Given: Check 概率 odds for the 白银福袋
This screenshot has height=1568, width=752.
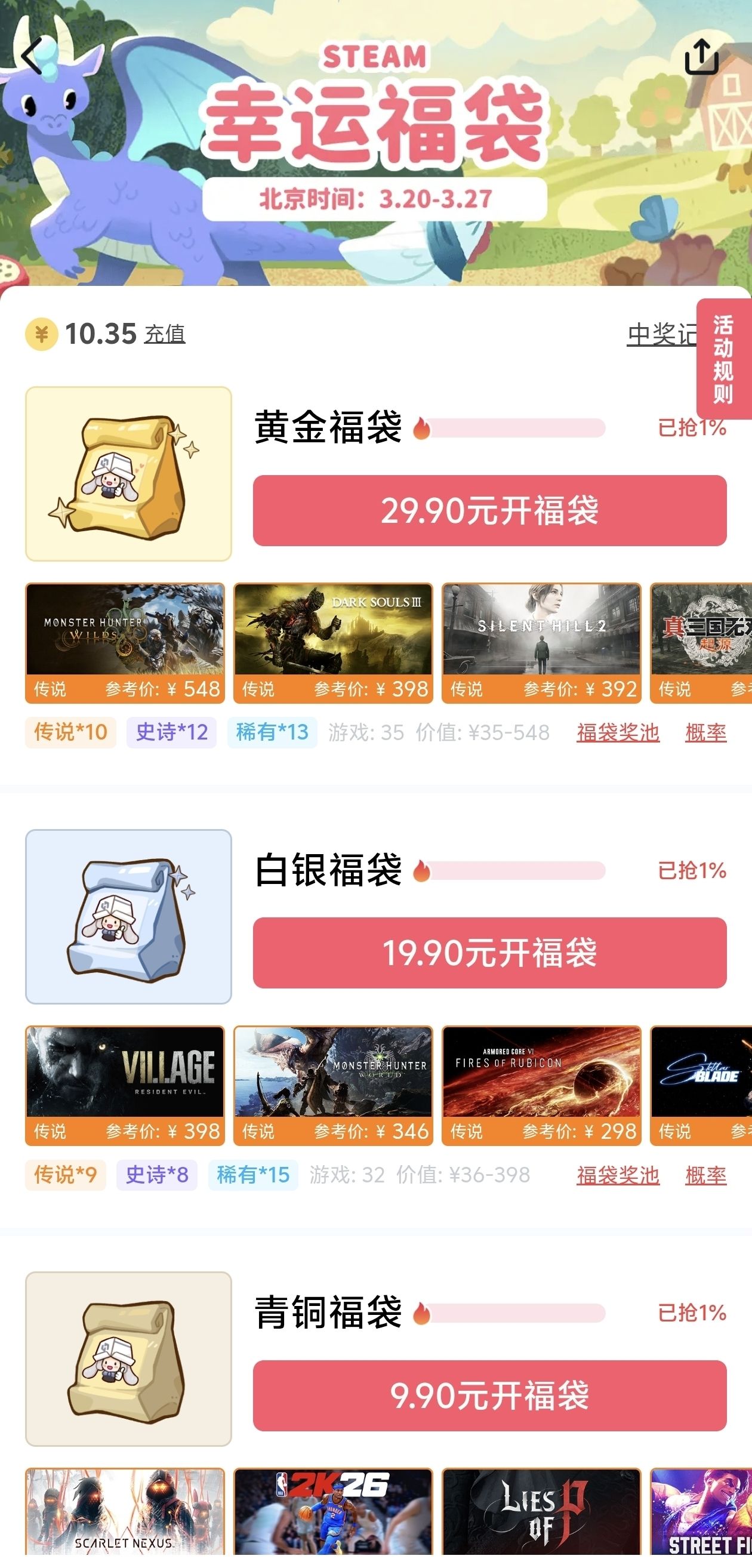Looking at the screenshot, I should 706,1175.
